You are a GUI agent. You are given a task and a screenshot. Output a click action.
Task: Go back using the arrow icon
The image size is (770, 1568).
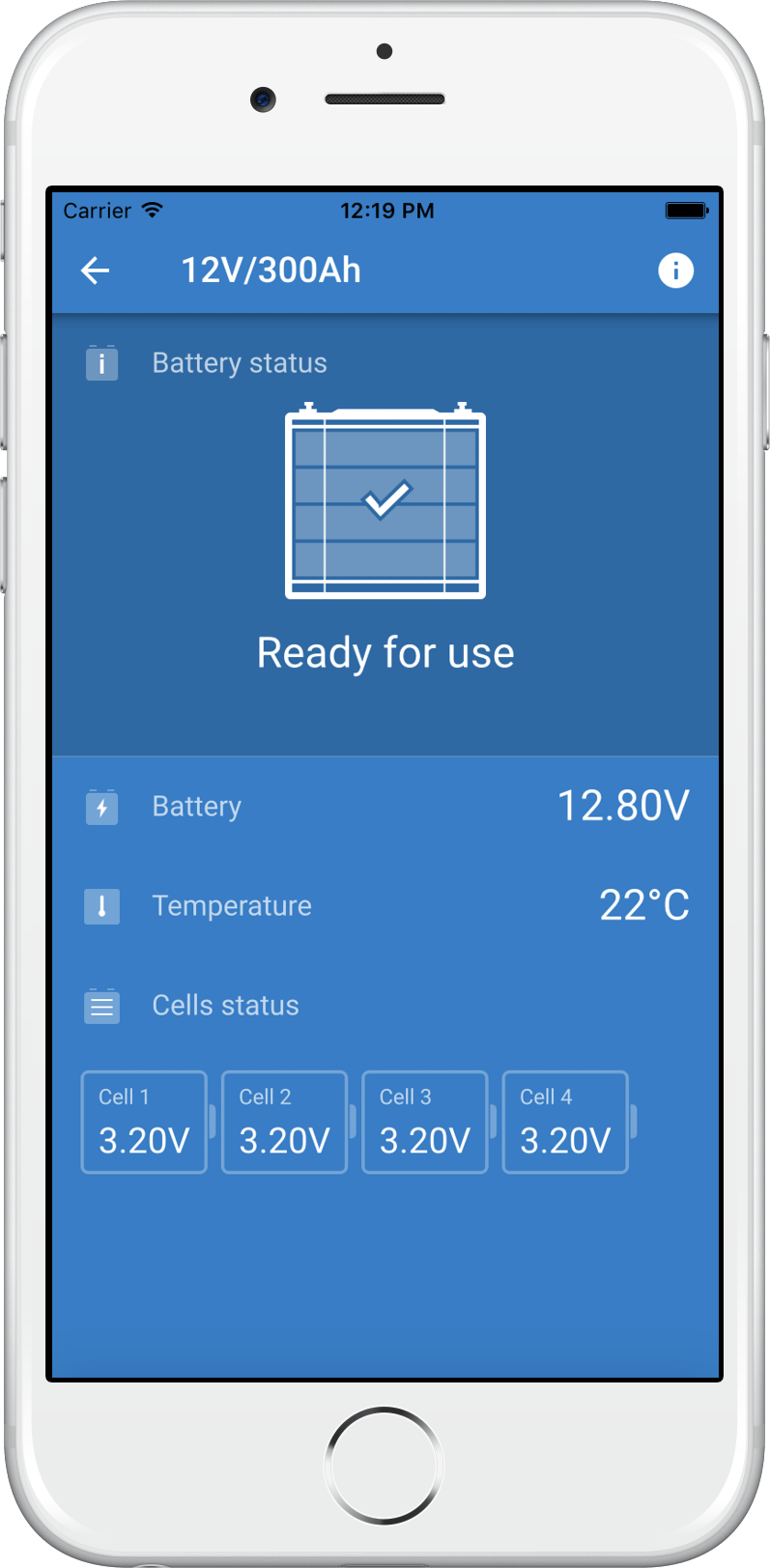click(x=95, y=271)
